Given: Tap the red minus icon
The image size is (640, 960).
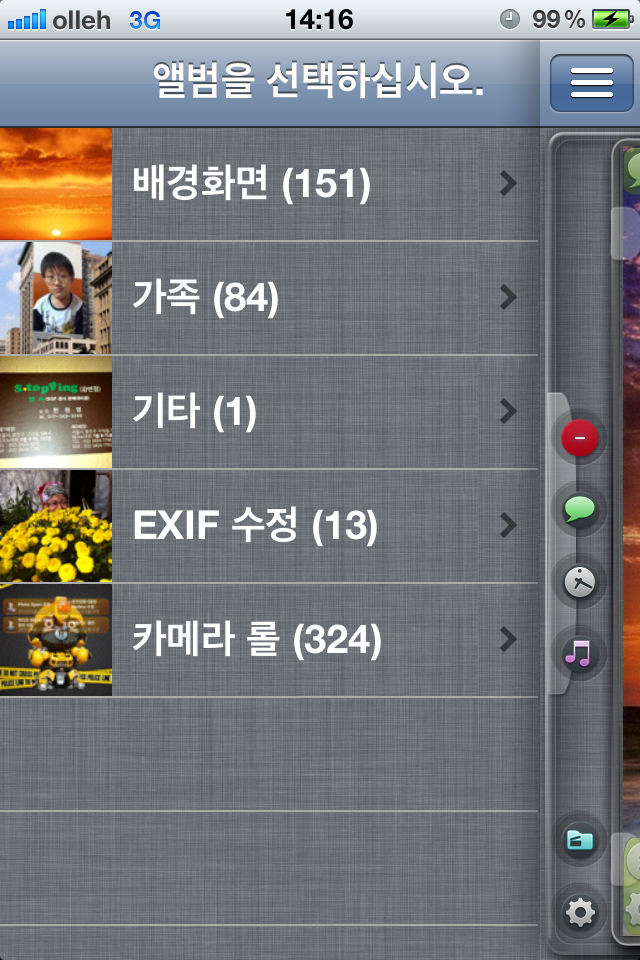Looking at the screenshot, I should click(581, 438).
